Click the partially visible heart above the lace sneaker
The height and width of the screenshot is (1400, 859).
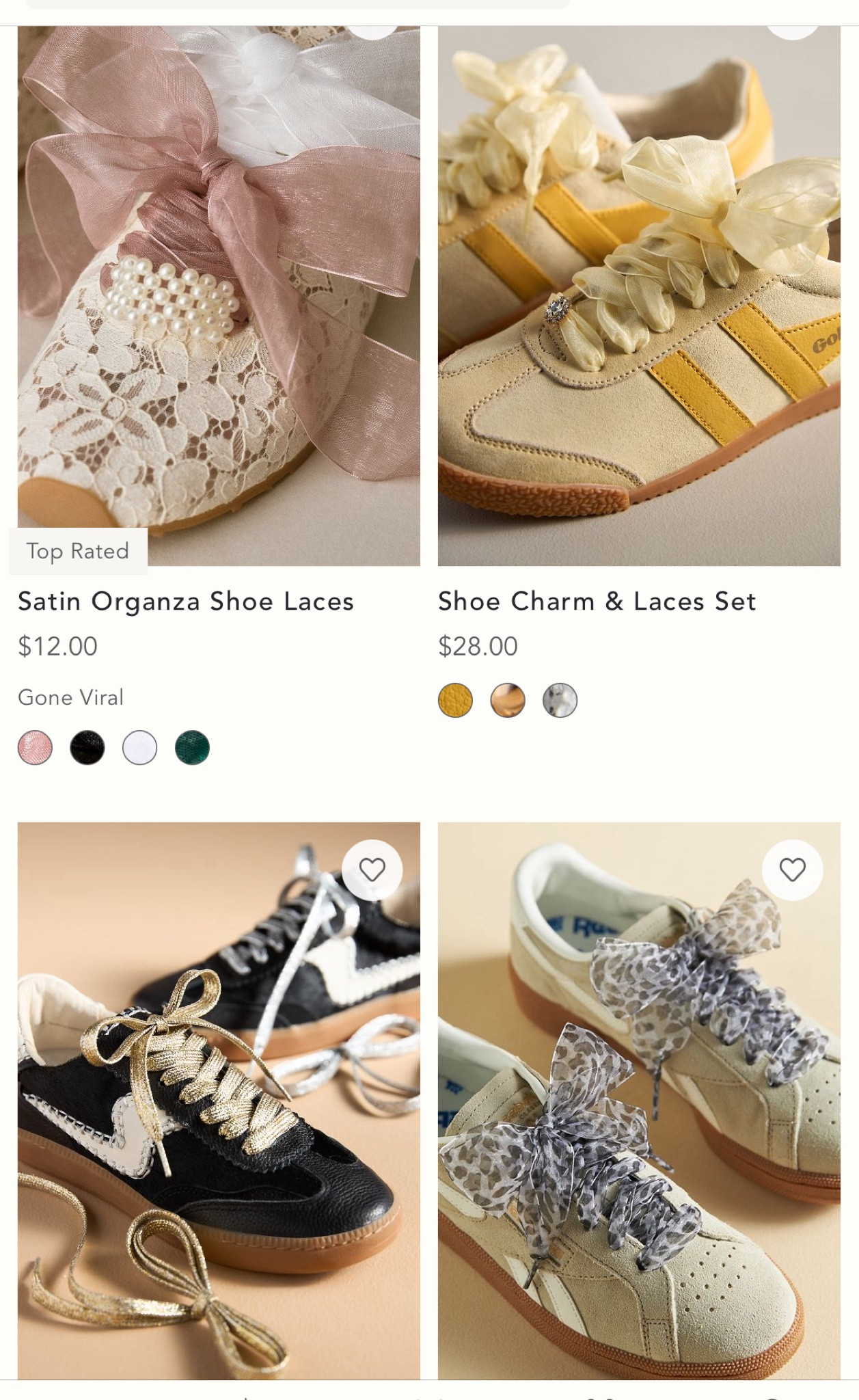pyautogui.click(x=371, y=27)
